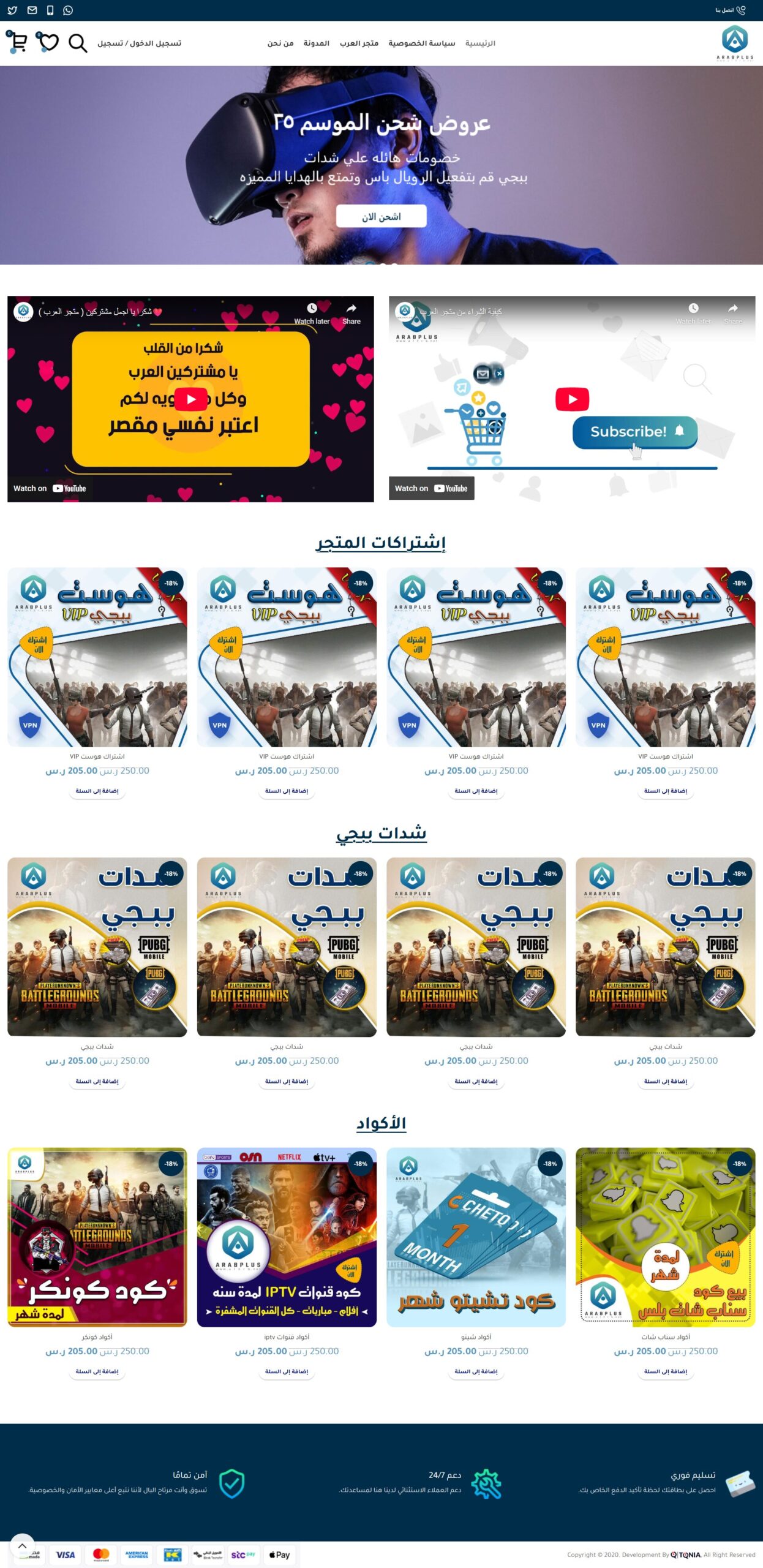Open the shopping cart icon
The width and height of the screenshot is (763, 1568).
coord(17,42)
